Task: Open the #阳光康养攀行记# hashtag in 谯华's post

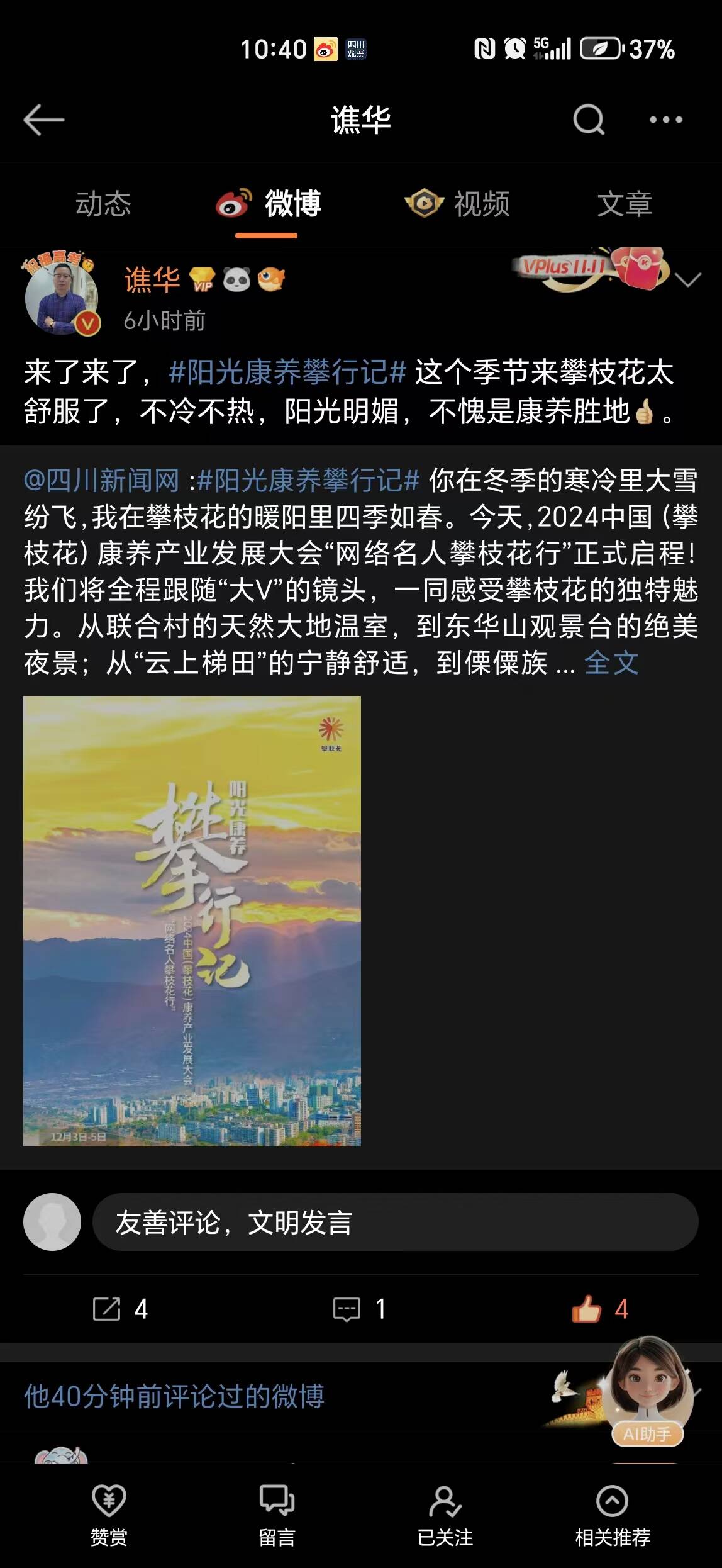Action: [x=287, y=372]
